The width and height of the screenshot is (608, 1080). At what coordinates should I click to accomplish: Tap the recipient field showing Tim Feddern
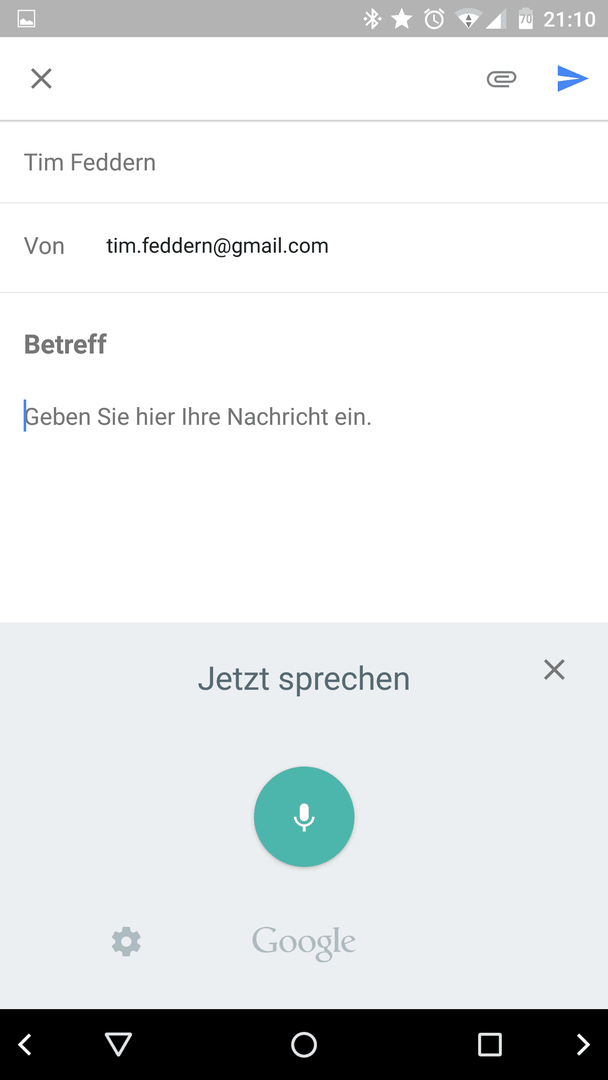point(304,163)
